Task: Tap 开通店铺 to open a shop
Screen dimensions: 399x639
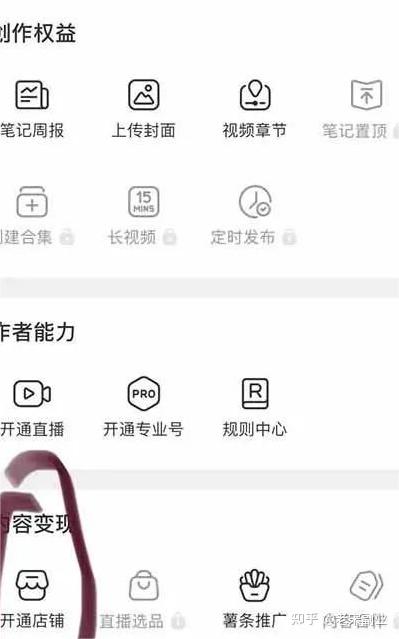Action: (32, 599)
